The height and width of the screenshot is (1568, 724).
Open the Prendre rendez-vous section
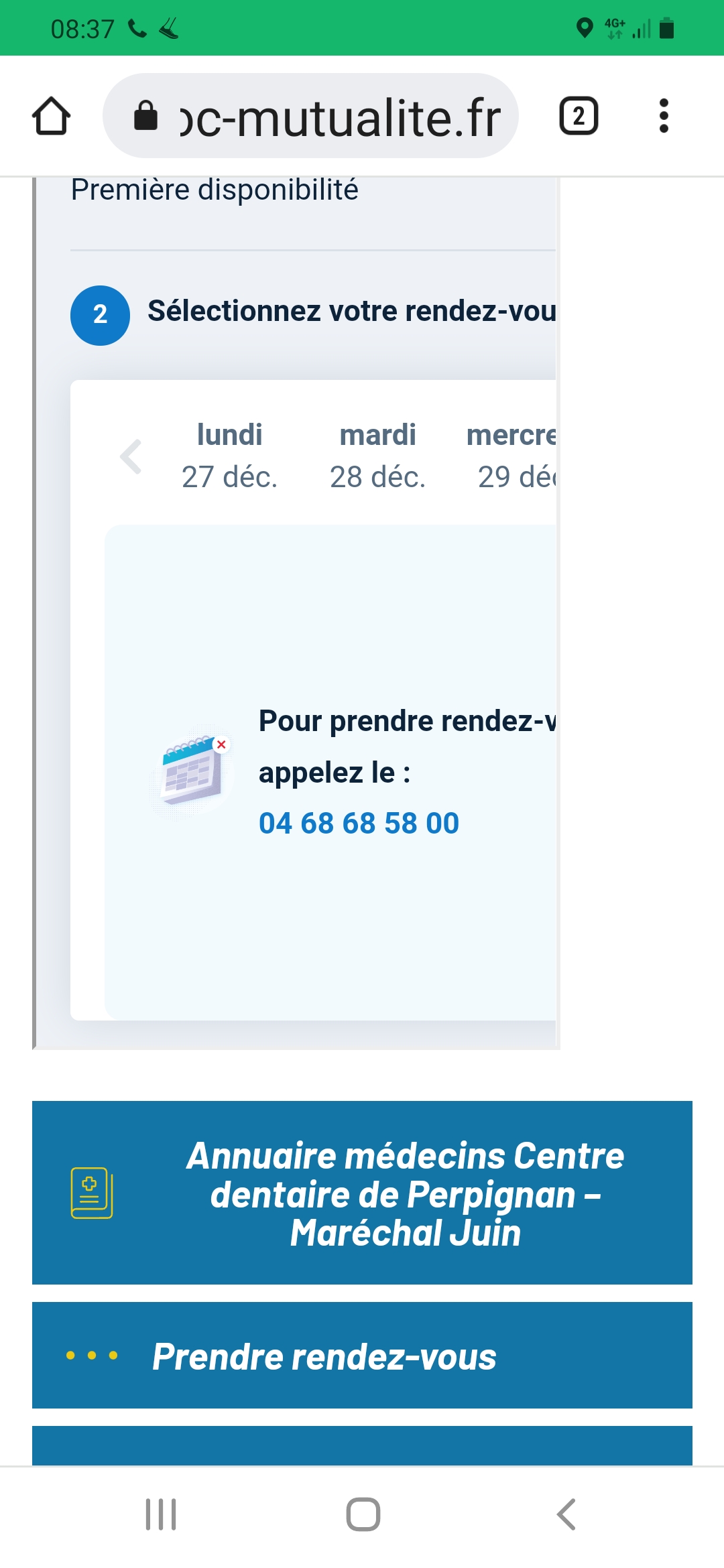coord(362,1355)
